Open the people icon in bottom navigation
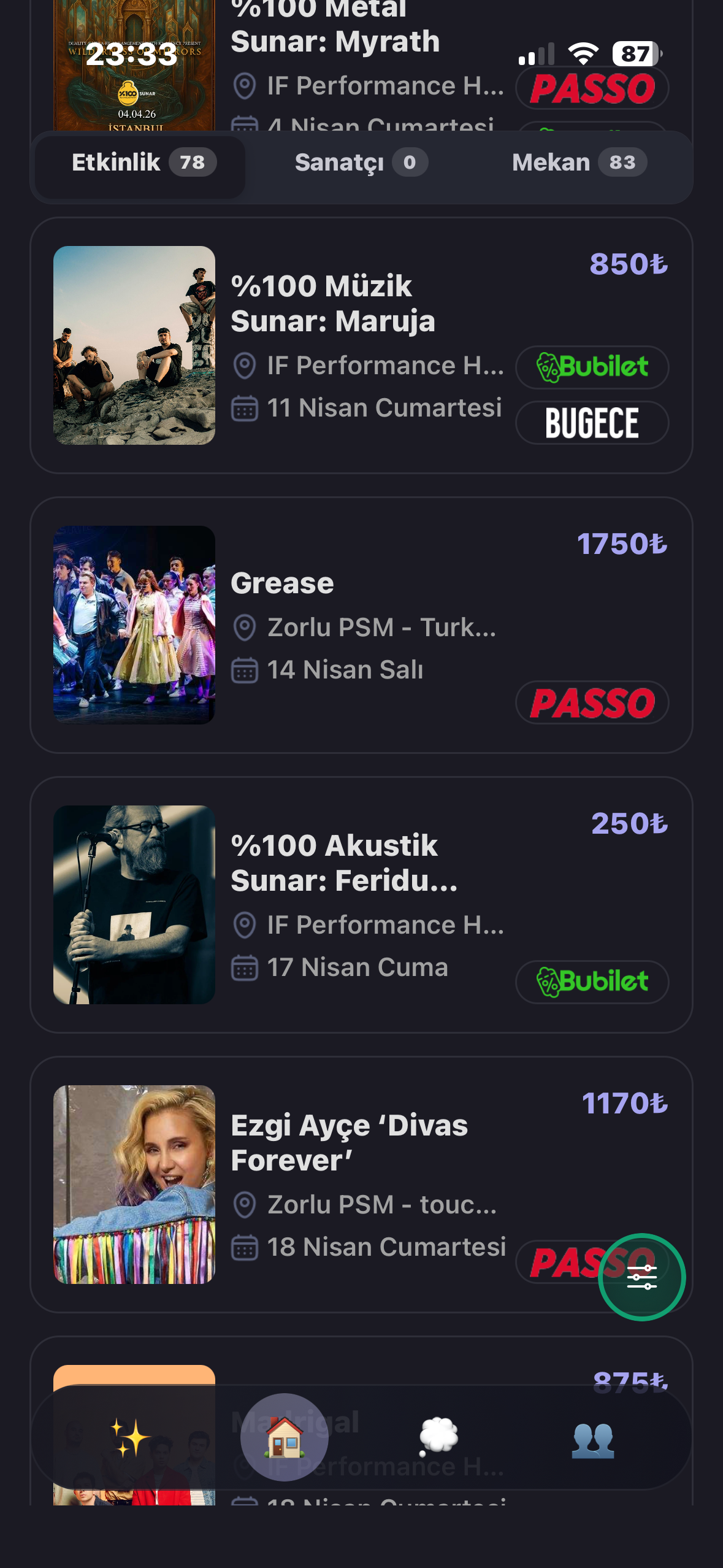 pyautogui.click(x=592, y=1437)
